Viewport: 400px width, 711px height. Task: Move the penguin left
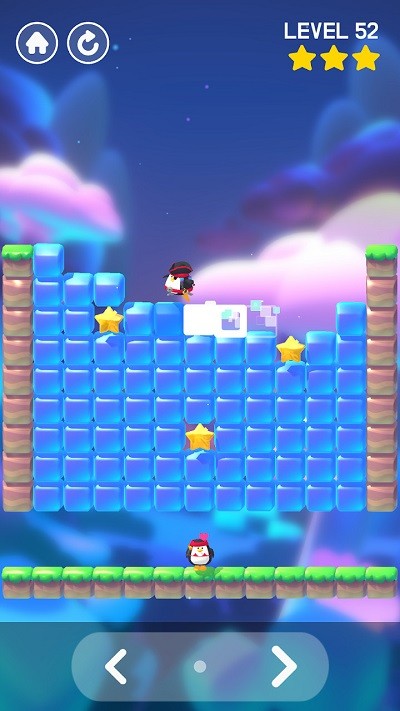[x=116, y=666]
